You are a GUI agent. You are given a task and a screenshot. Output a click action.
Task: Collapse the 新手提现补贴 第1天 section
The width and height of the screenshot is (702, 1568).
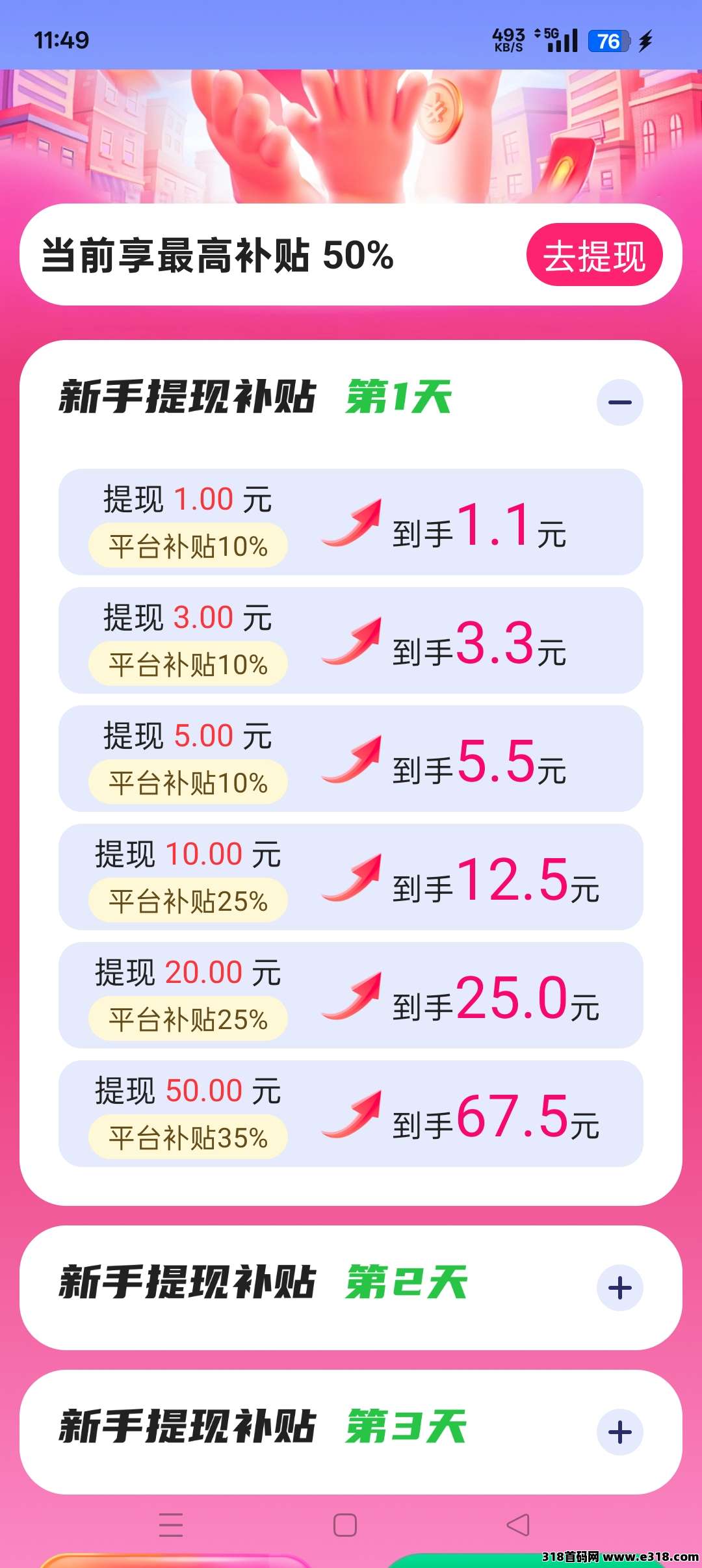click(619, 403)
